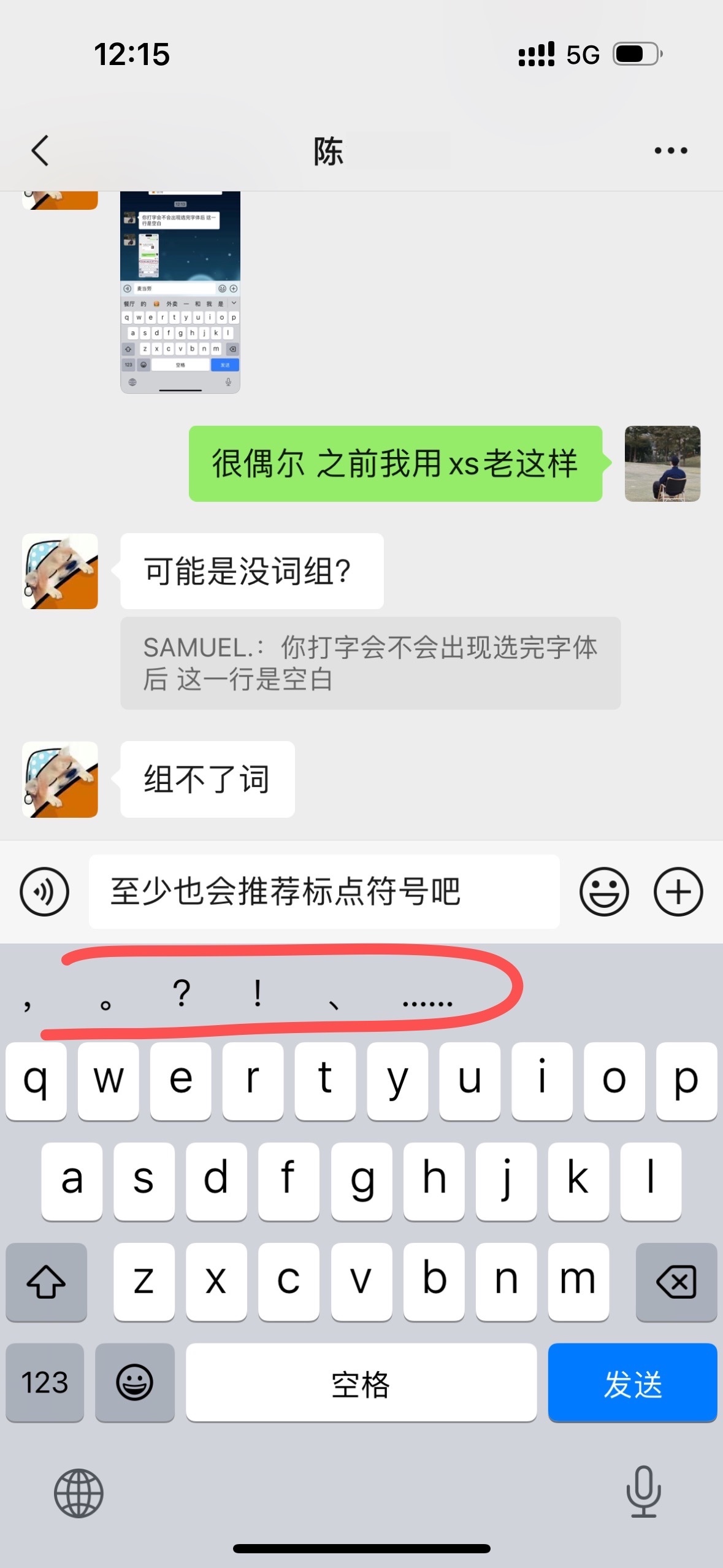Screen dimensions: 723x1568
Task: Switch to voice message input
Action: point(44,891)
